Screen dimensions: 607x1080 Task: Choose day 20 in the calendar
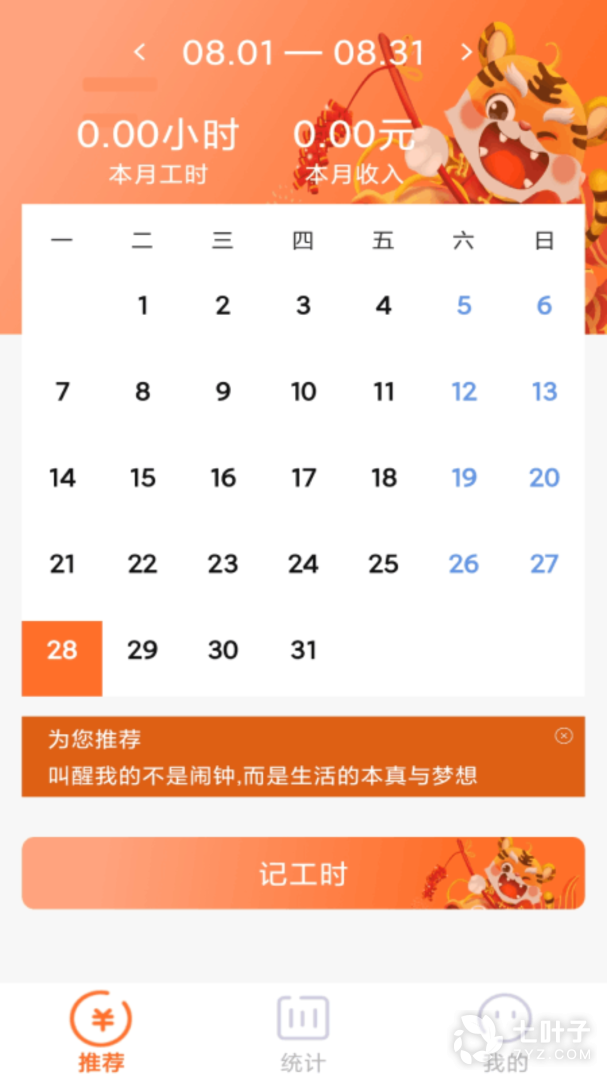pos(544,478)
